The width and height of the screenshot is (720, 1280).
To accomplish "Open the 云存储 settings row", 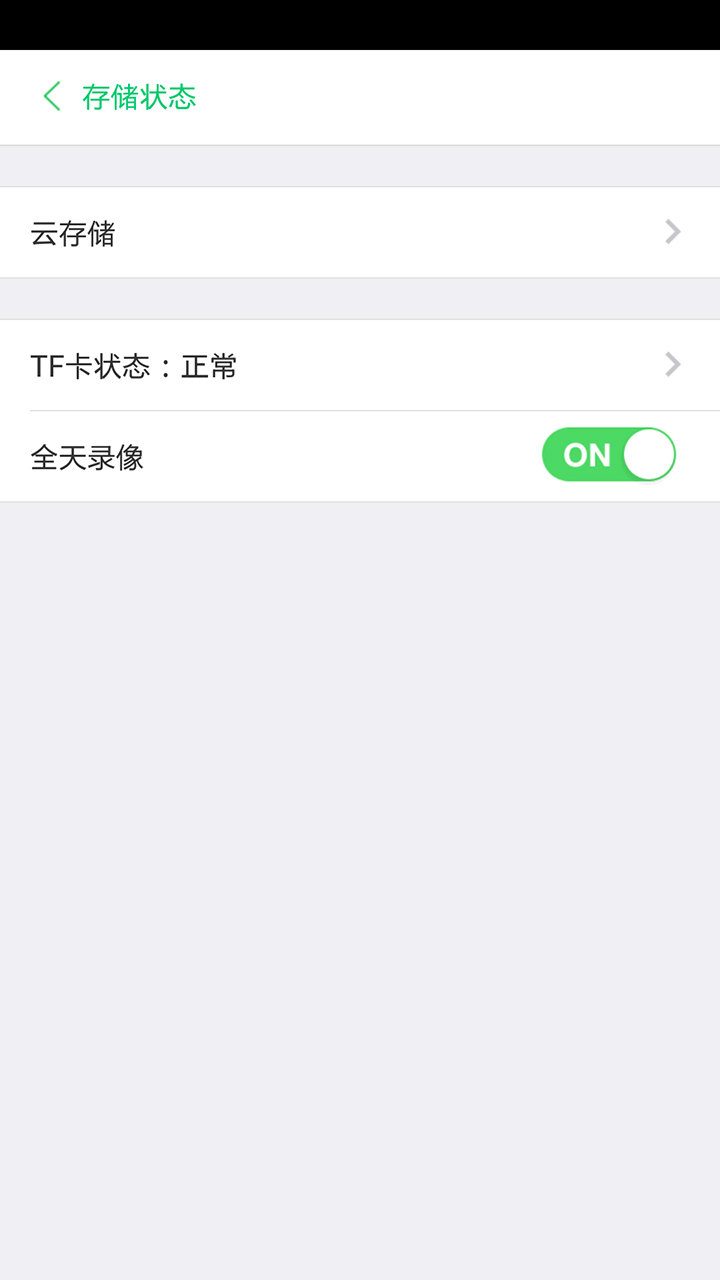I will pos(360,233).
